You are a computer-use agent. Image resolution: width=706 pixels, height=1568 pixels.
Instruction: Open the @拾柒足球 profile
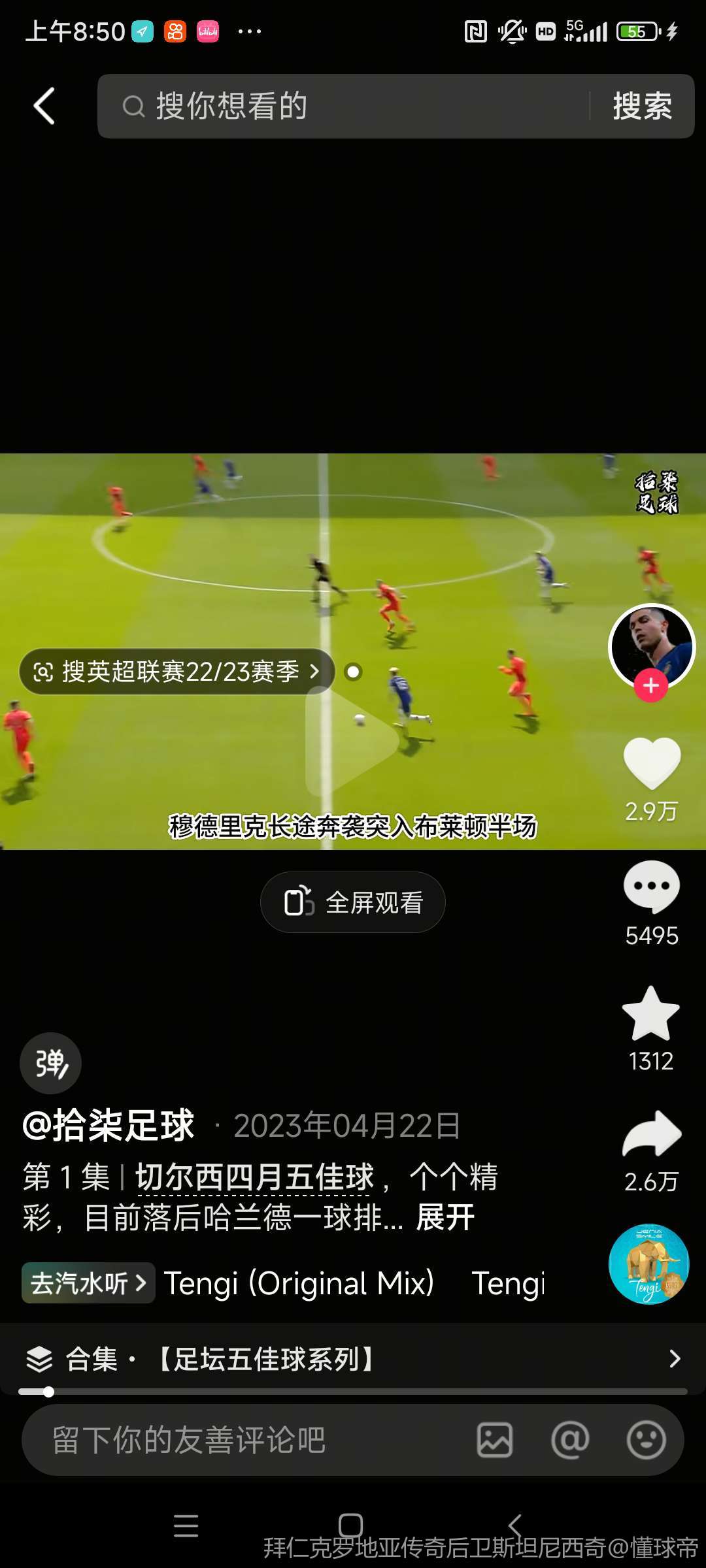(x=109, y=1125)
